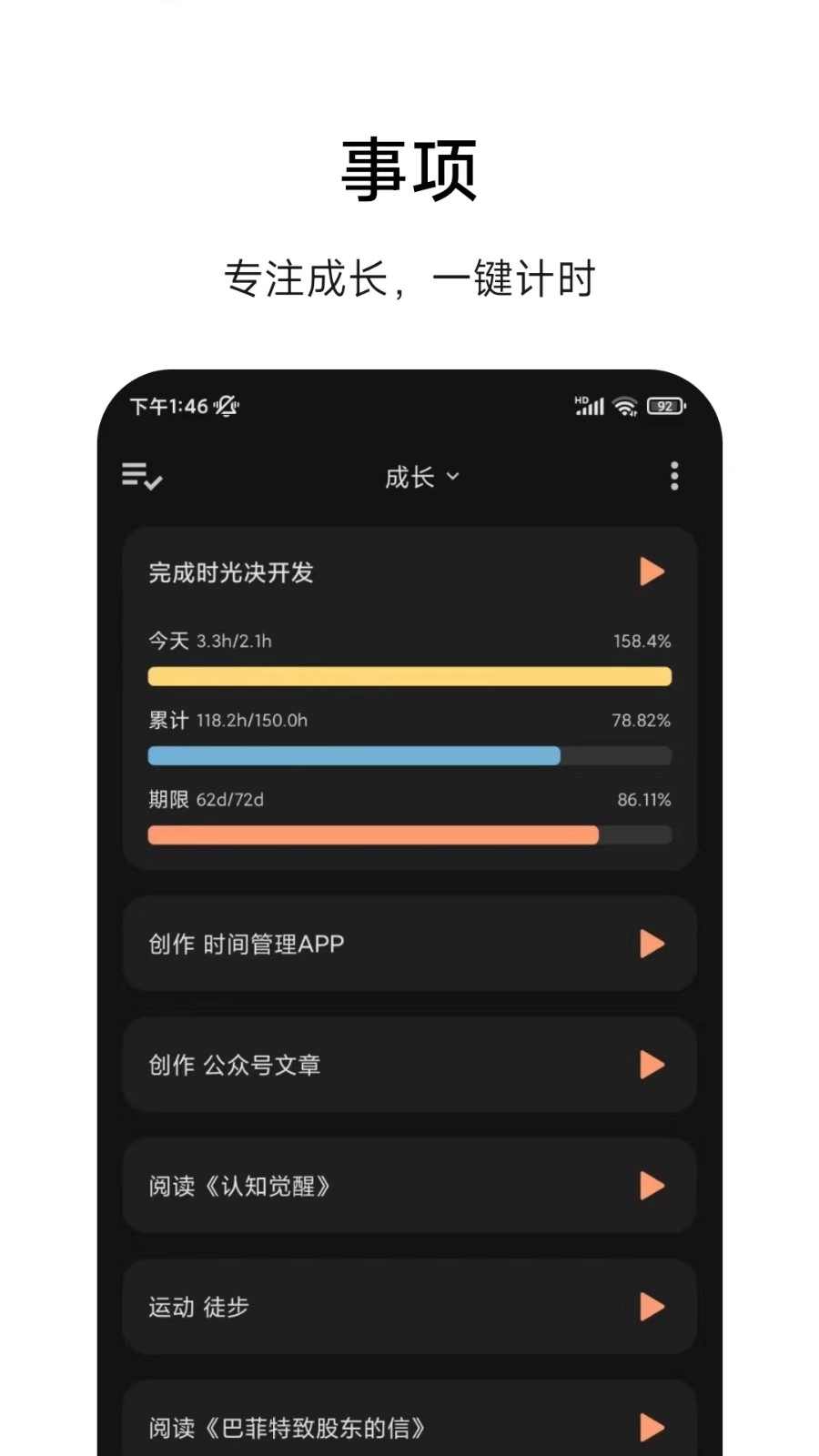This screenshot has height=1456, width=819.
Task: Start timer for 运动 徒步
Action: coord(652,1307)
